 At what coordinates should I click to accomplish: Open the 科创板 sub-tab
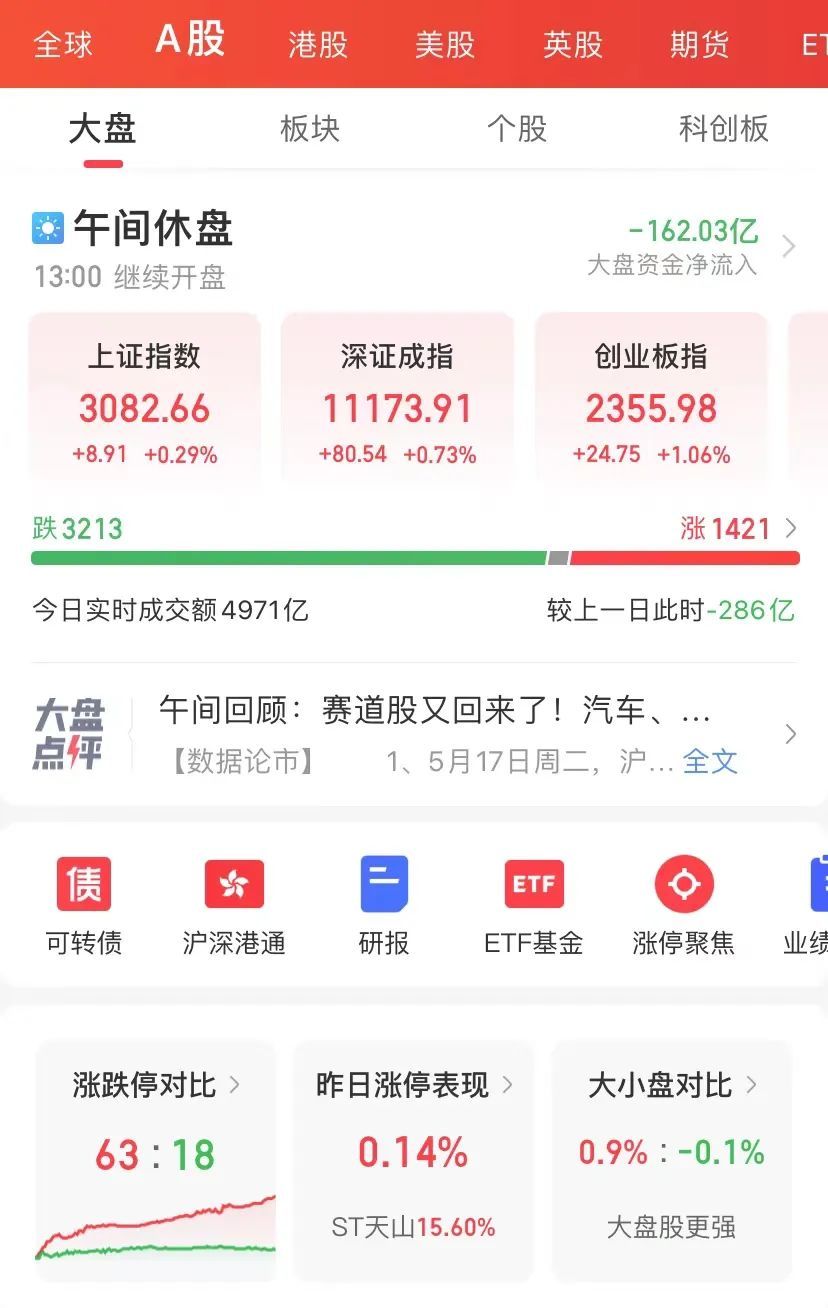723,129
